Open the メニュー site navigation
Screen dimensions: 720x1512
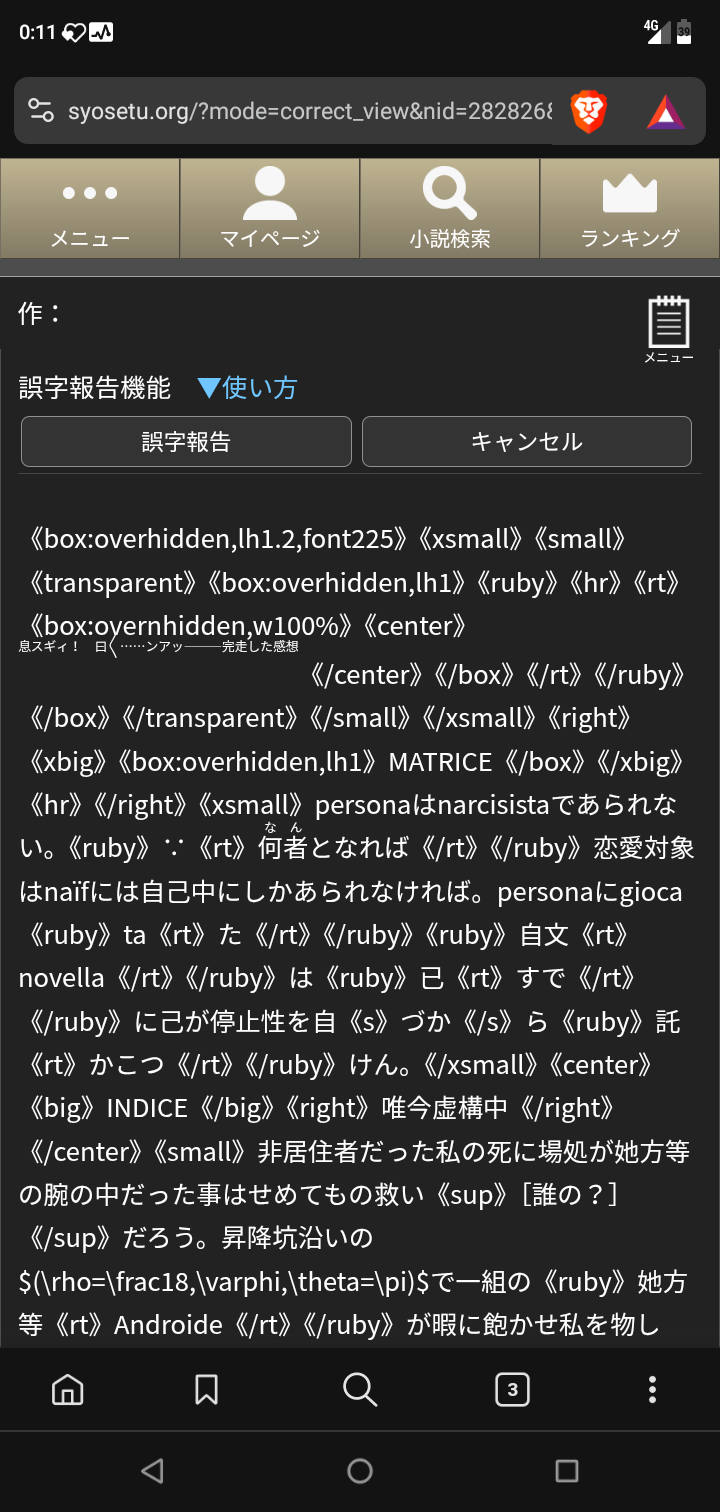pyautogui.click(x=90, y=208)
